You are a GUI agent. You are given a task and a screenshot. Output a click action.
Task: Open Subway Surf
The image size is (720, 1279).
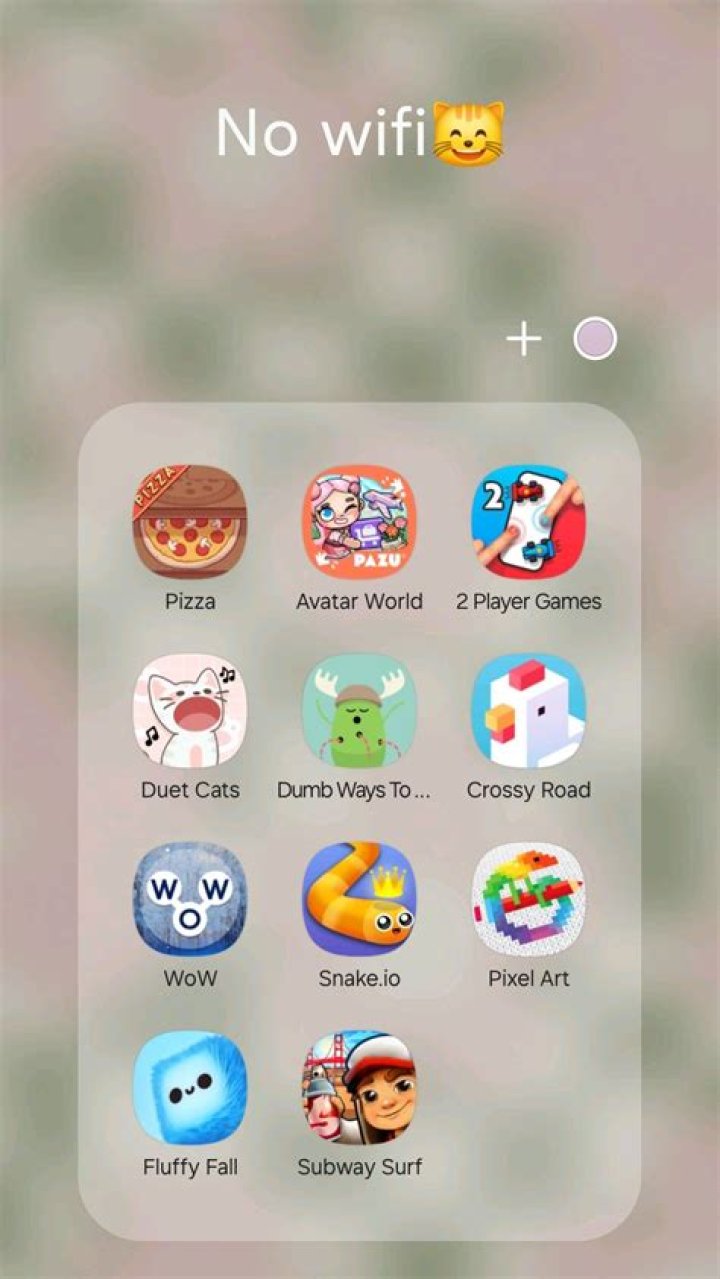pos(359,1087)
